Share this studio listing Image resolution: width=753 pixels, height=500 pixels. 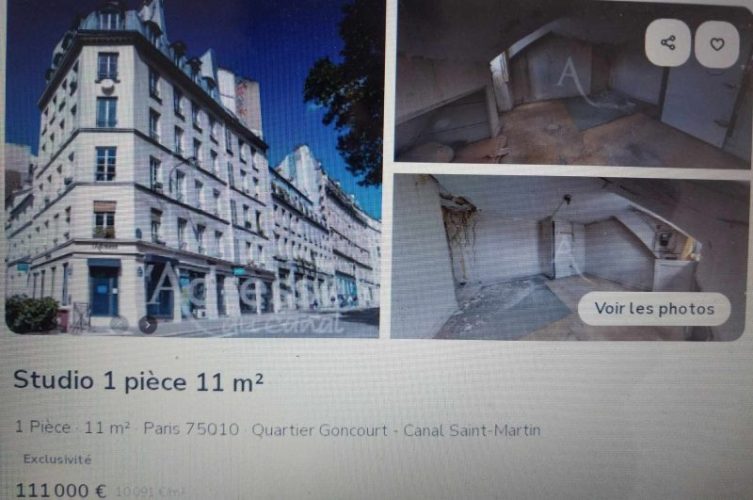tap(668, 44)
